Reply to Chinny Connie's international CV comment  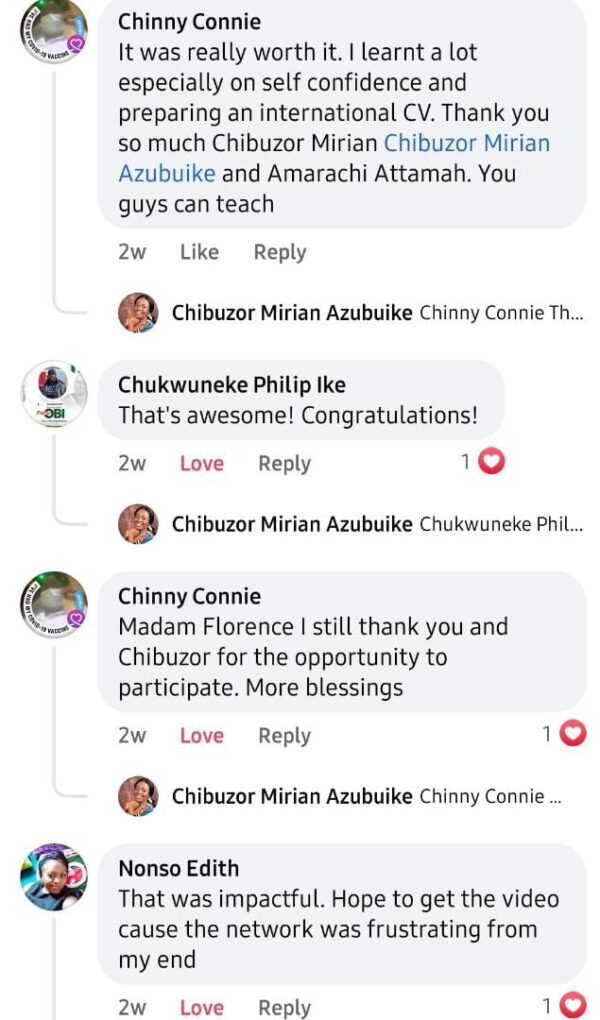[x=280, y=252]
